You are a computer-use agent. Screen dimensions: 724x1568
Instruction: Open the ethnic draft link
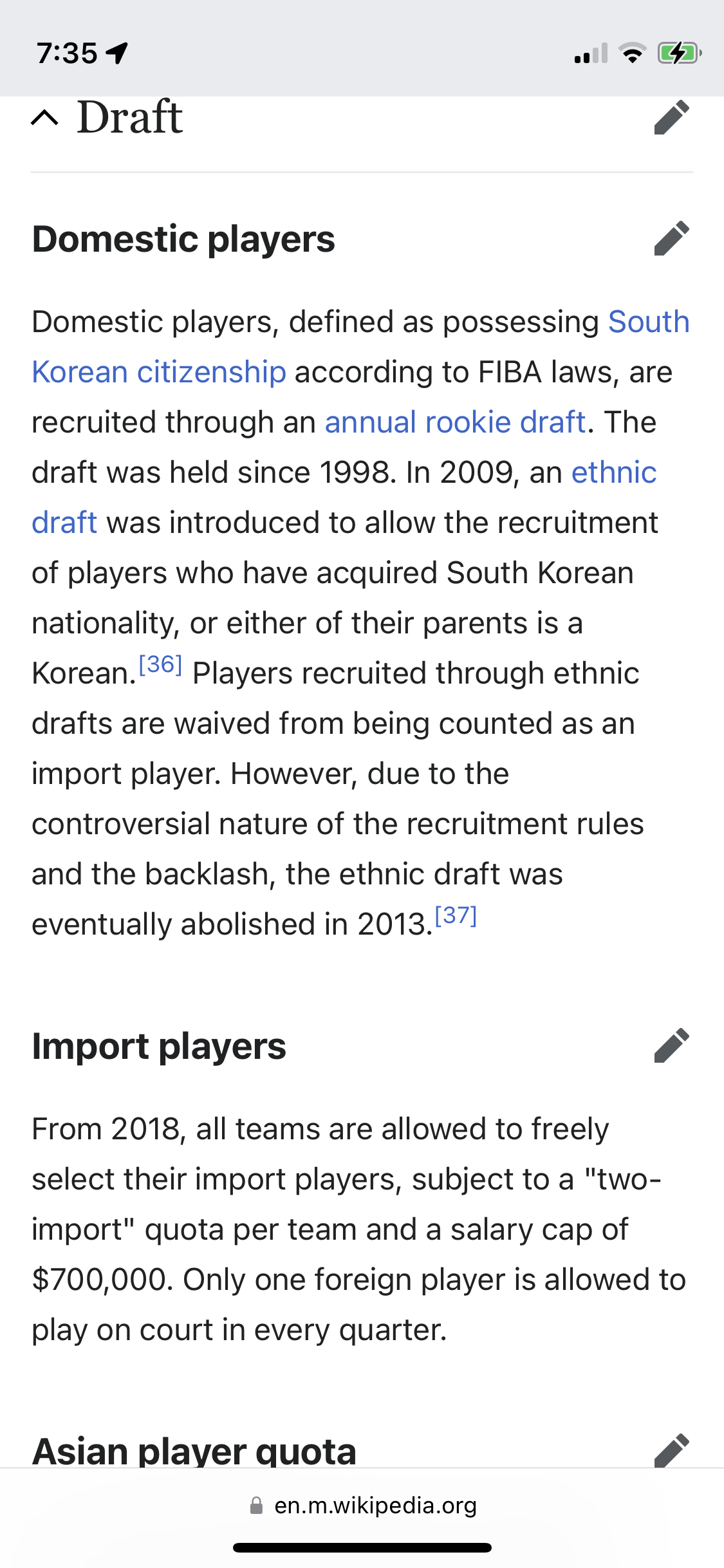pos(613,473)
